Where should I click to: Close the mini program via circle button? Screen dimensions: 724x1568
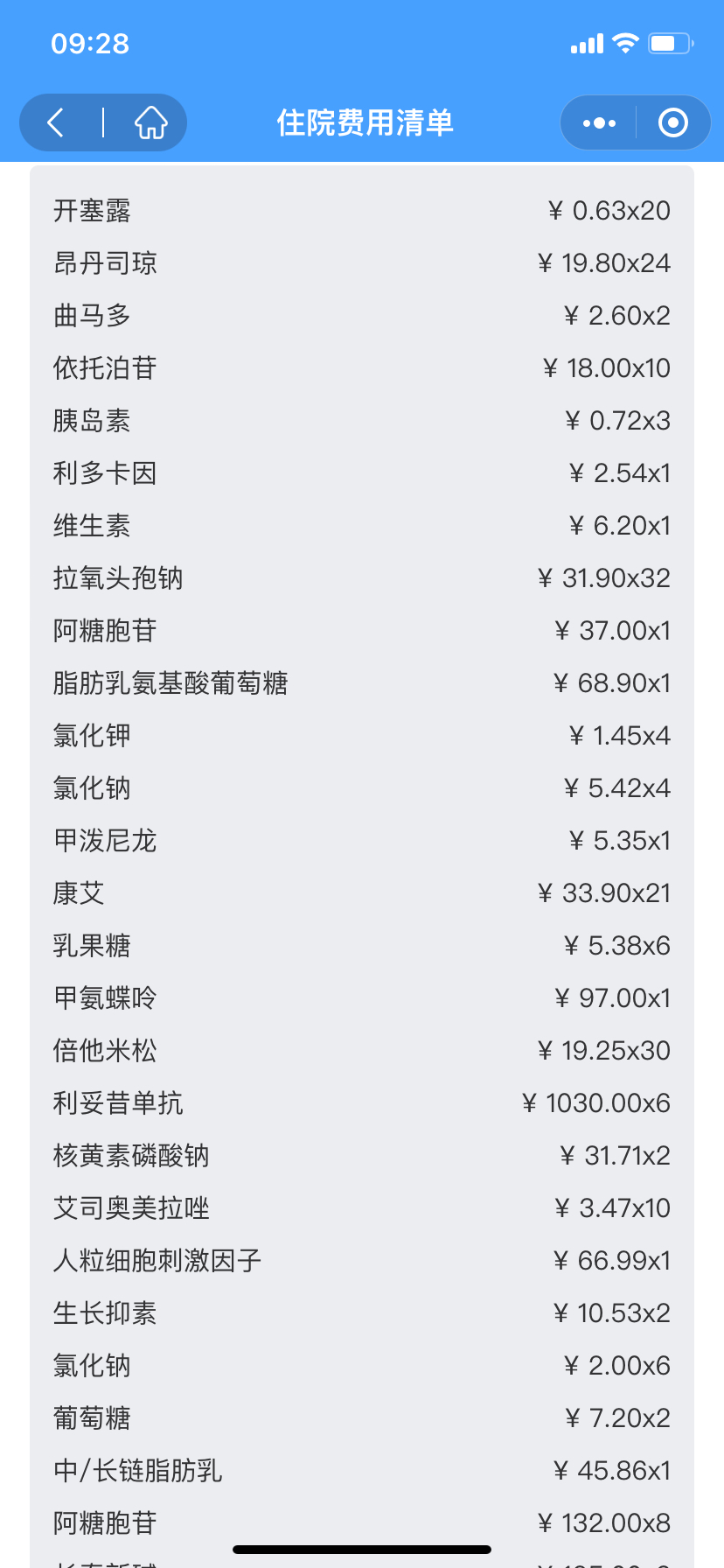[x=672, y=122]
